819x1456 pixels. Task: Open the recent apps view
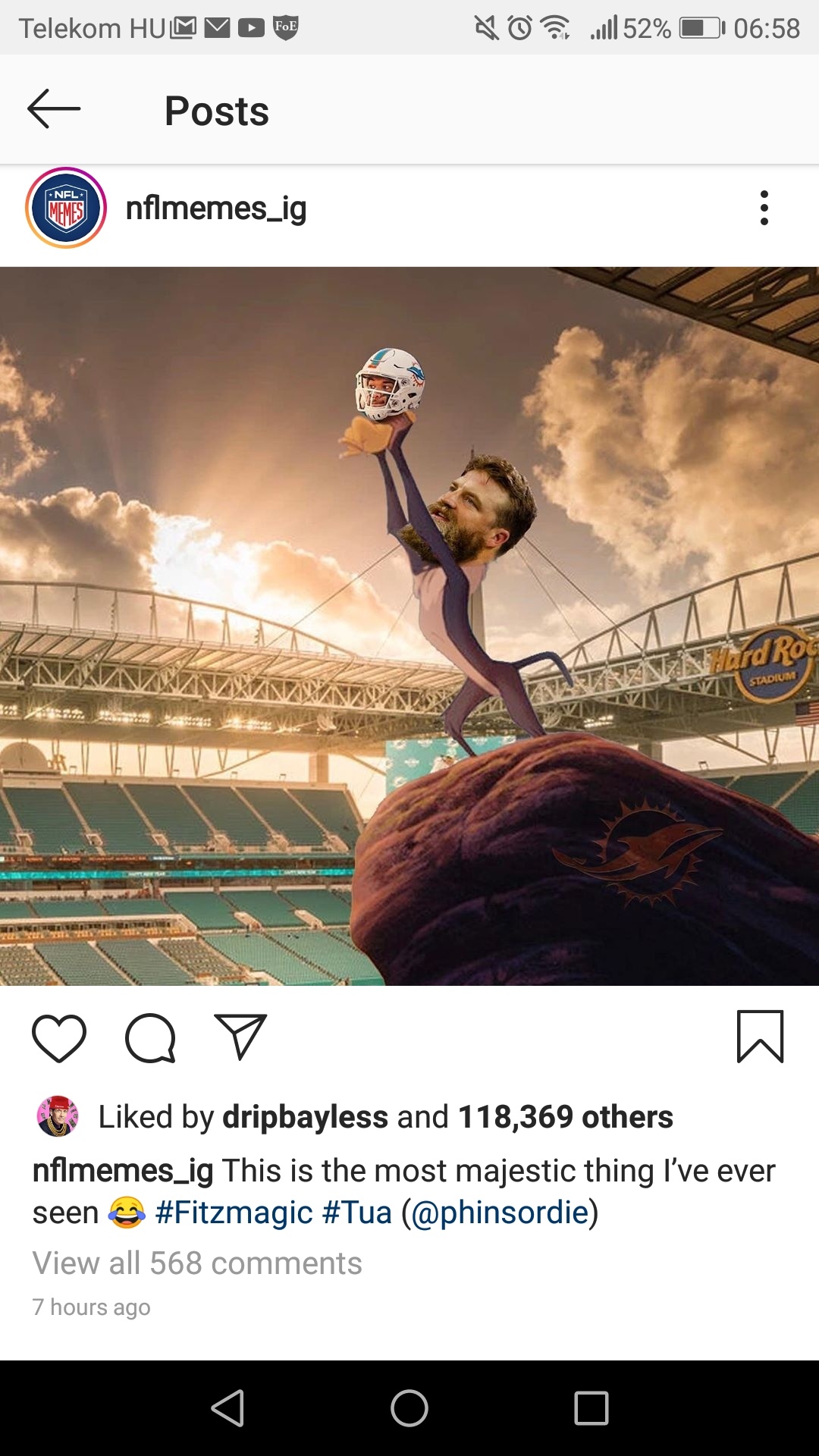pyautogui.click(x=591, y=1408)
